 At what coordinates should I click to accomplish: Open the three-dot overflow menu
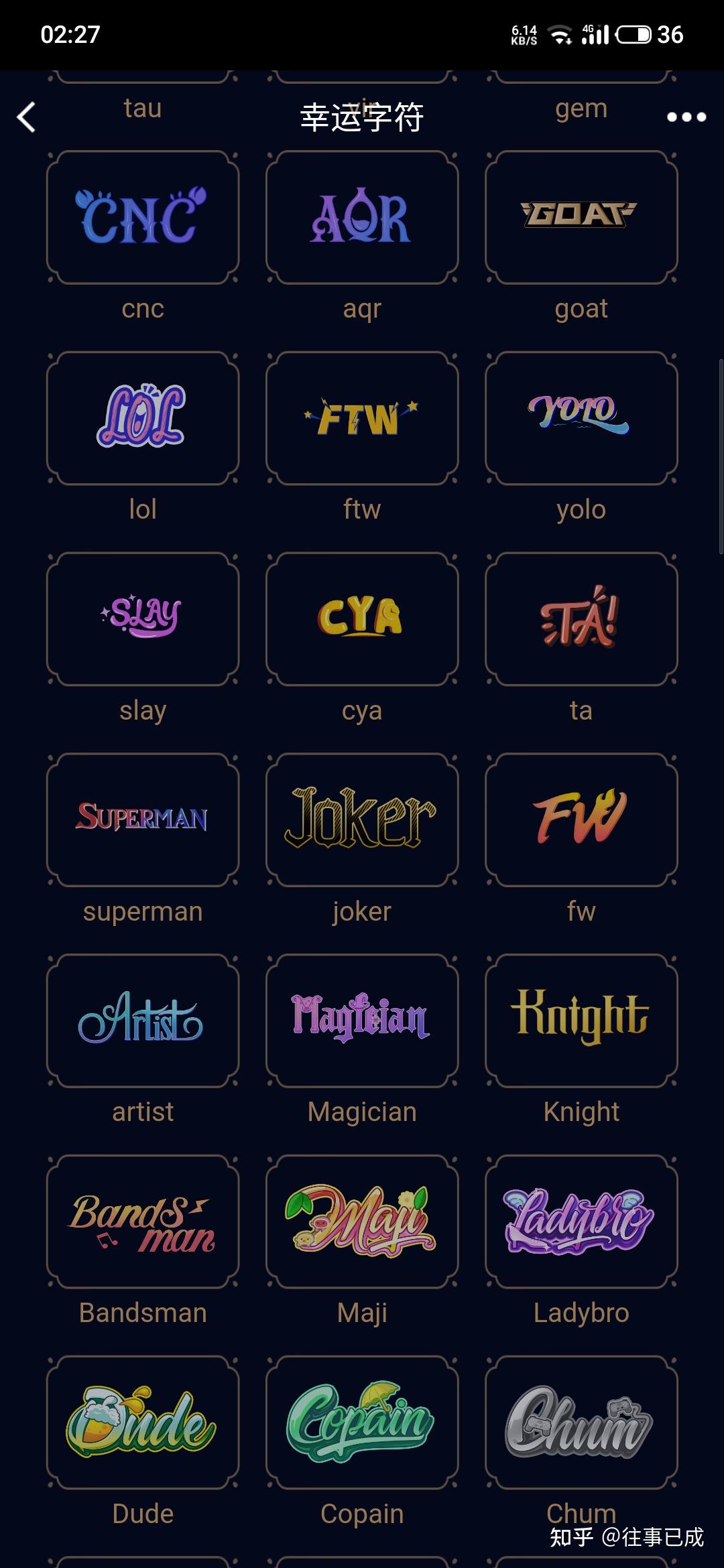point(686,117)
